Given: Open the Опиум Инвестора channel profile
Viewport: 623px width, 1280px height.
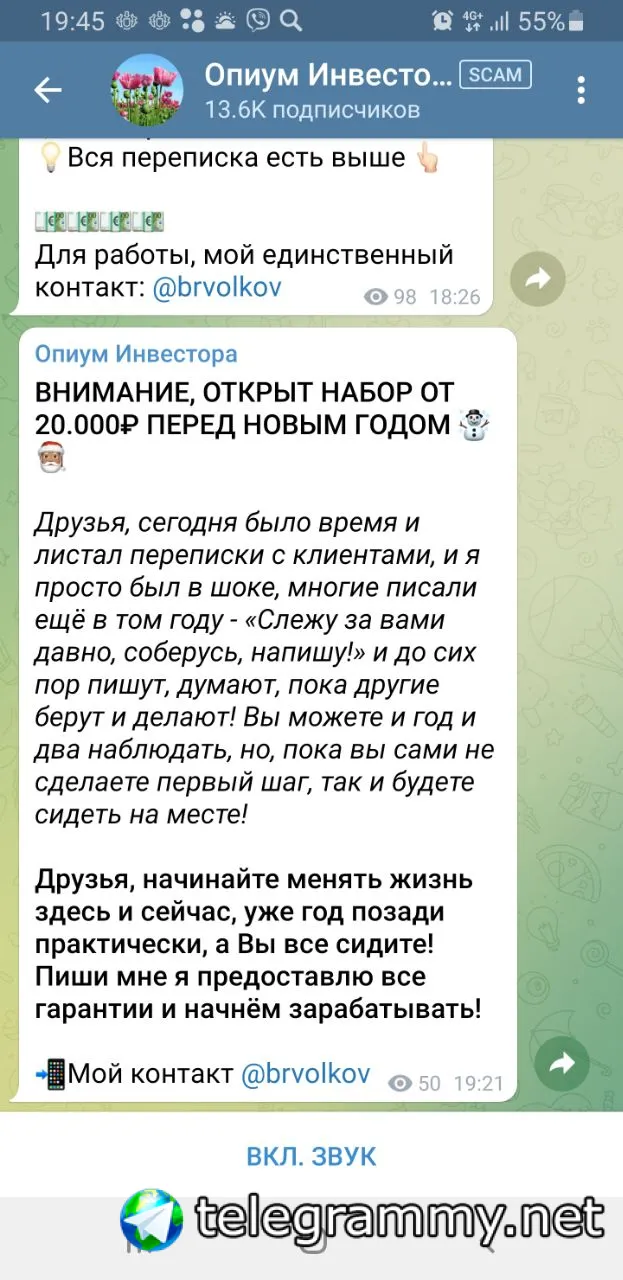Looking at the screenshot, I should pos(326,90).
